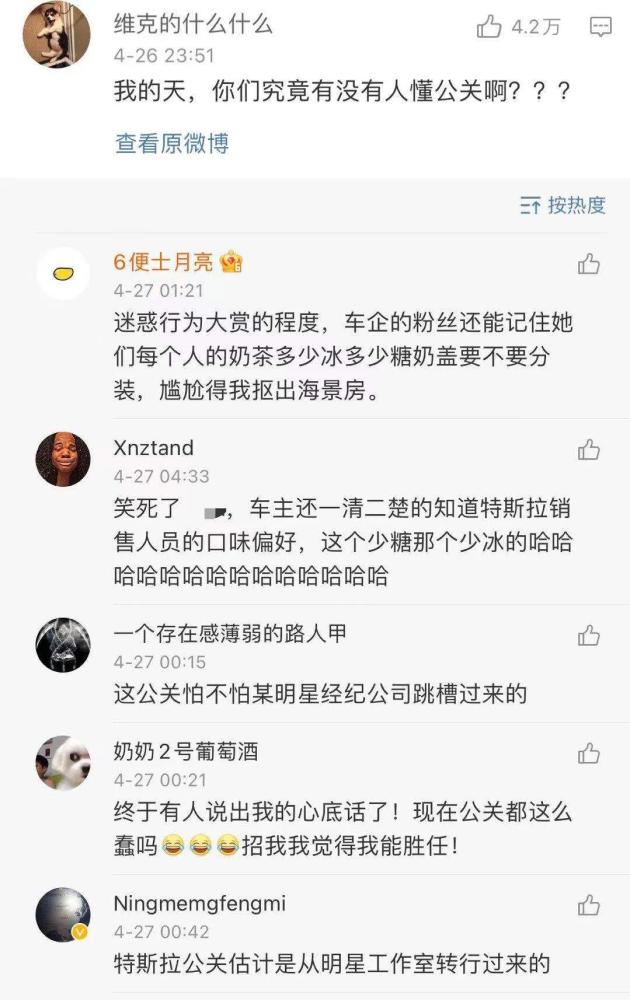This screenshot has height=1000, width=630.
Task: Like the comment by 一个存在感薄弱的路人甲
Action: 589,635
